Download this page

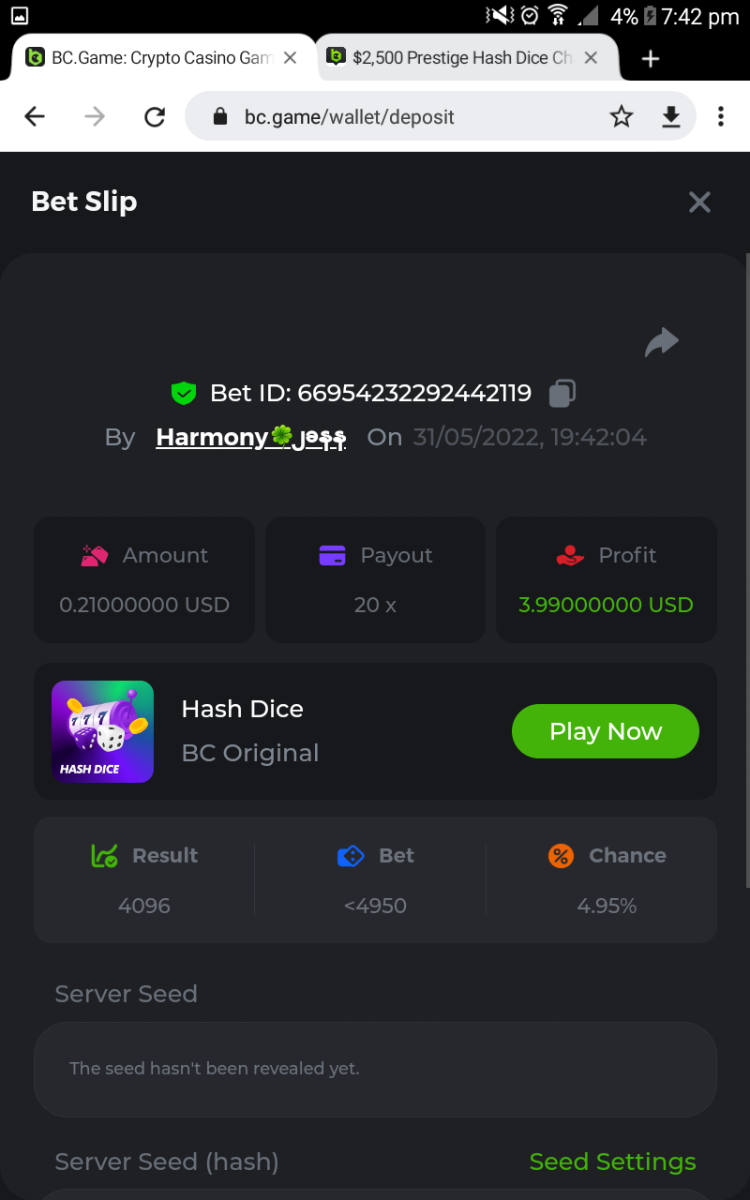[x=671, y=117]
